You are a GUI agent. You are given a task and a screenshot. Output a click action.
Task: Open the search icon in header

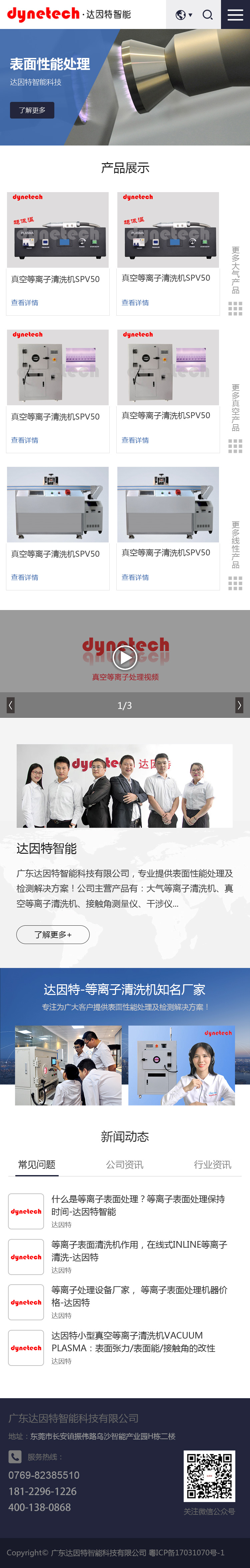click(207, 15)
